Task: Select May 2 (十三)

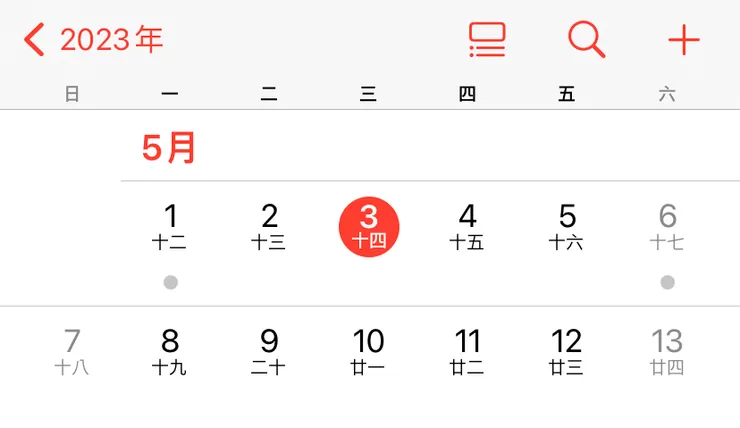Action: 269,227
